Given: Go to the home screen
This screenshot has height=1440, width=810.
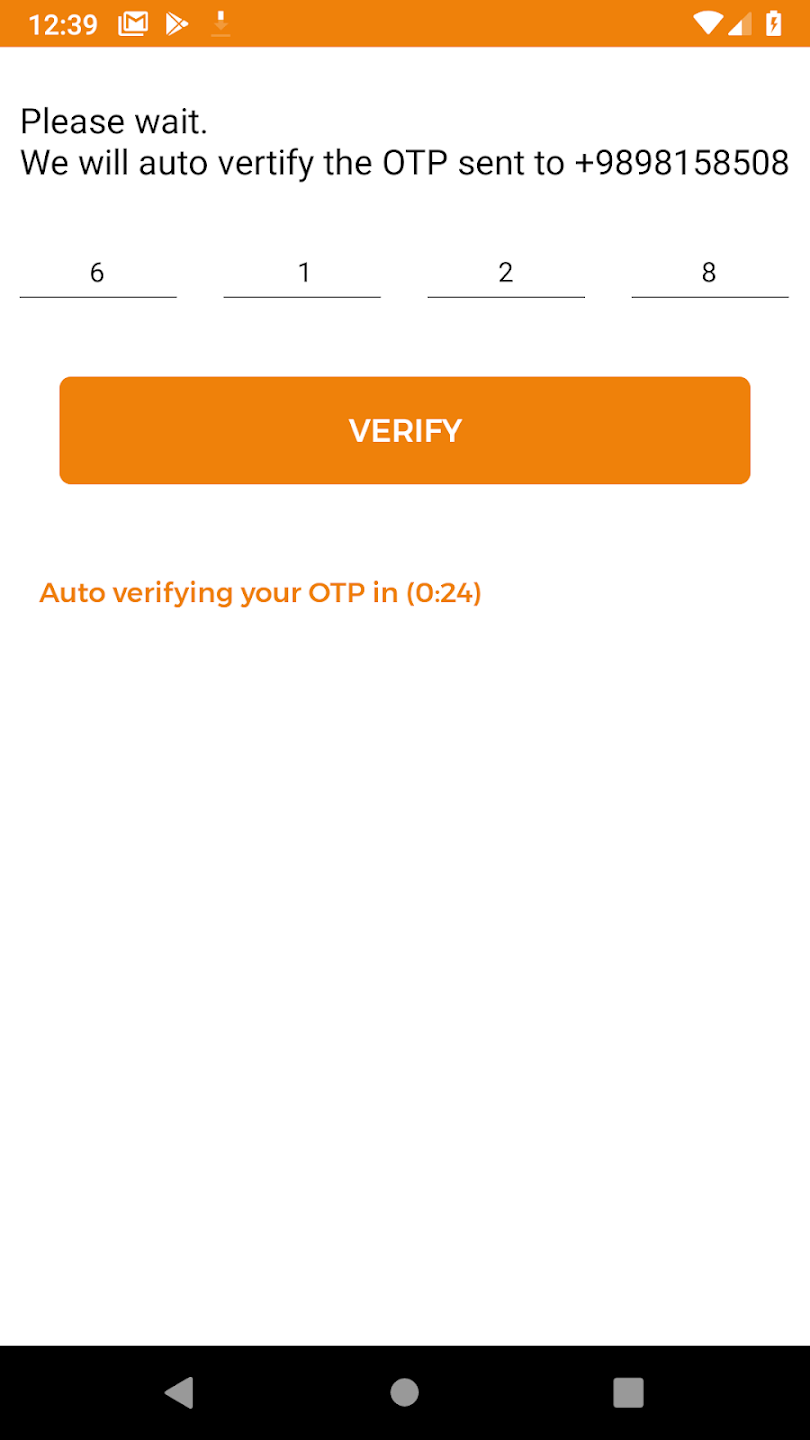Looking at the screenshot, I should point(404,1392).
